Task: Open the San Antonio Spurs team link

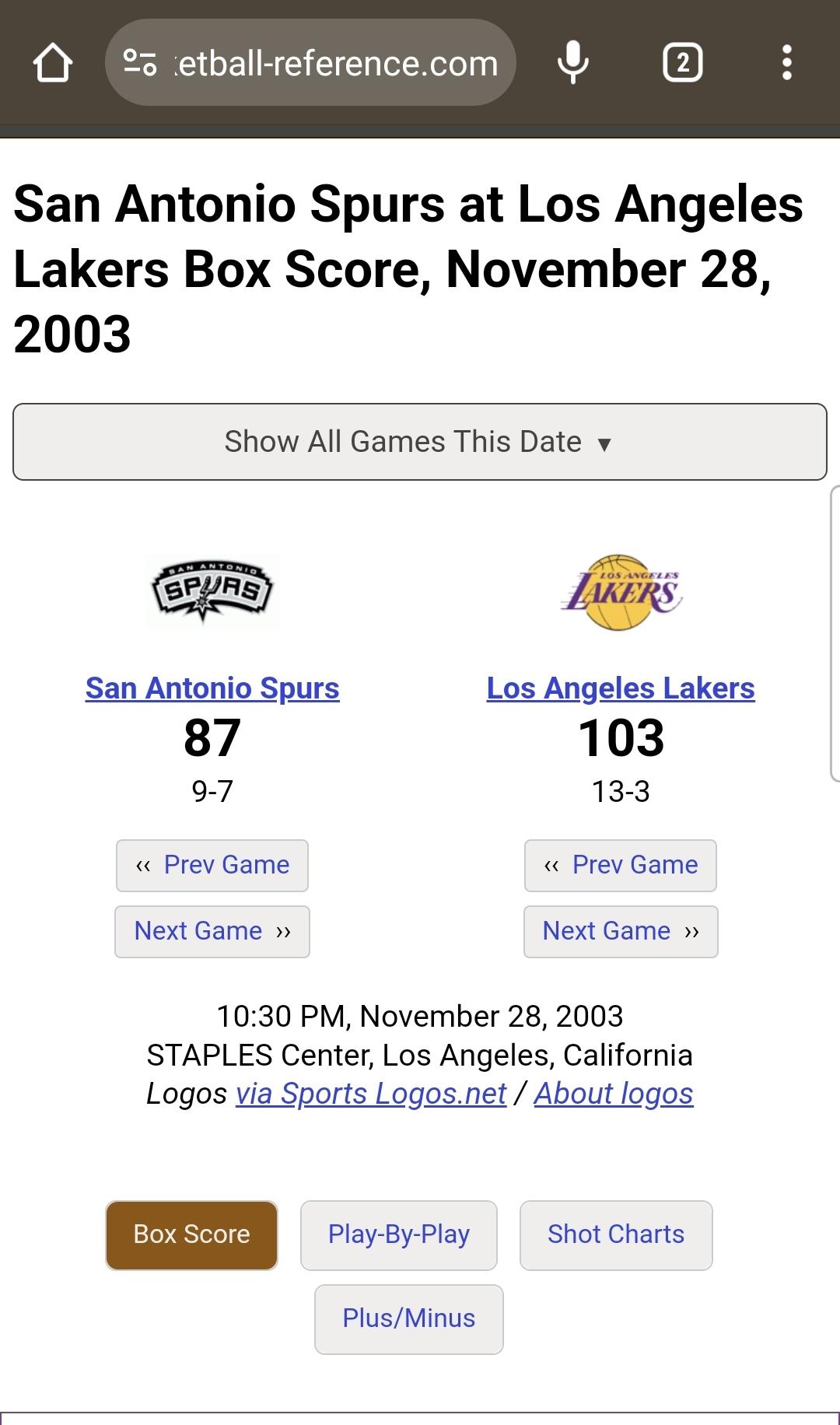Action: 212,688
